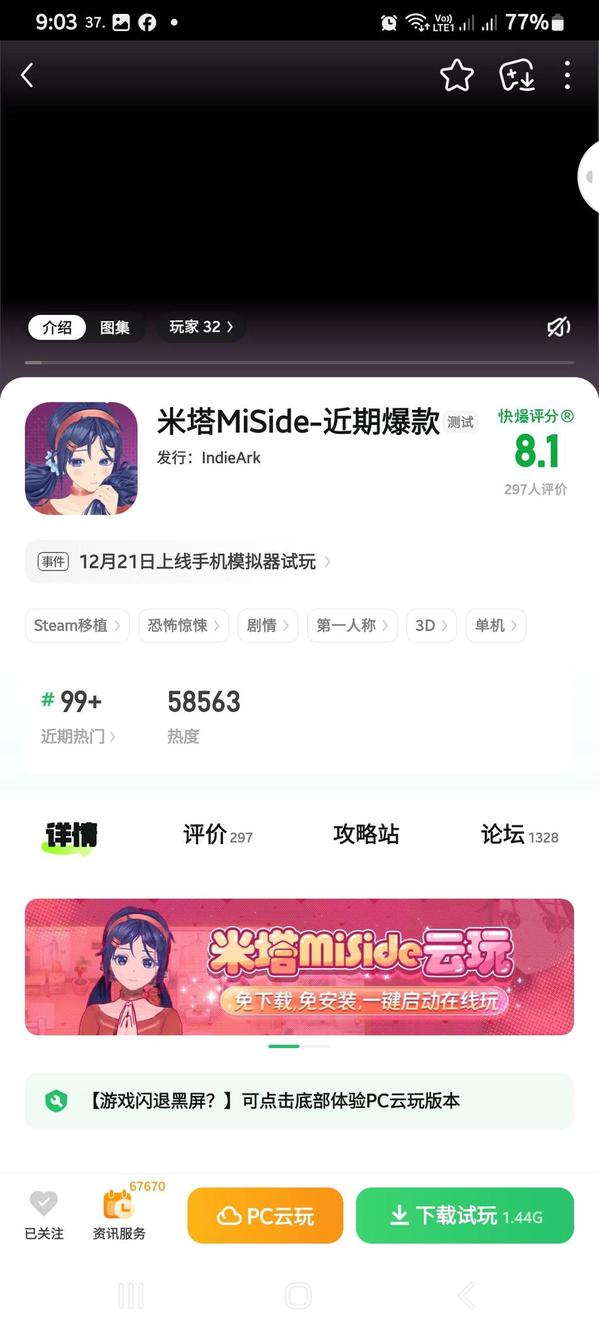Unmute the video with the speaker icon
Screen dimensions: 599x1333
pos(558,327)
